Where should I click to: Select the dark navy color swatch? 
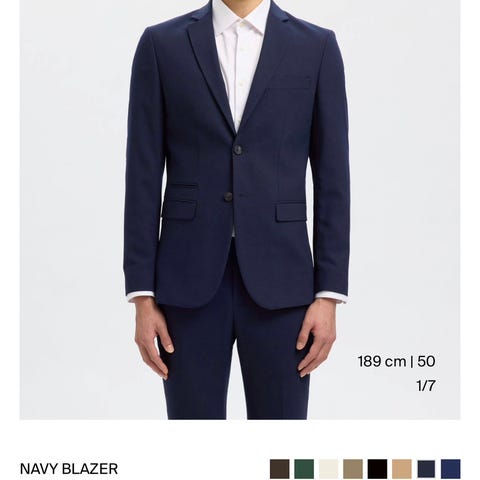pyautogui.click(x=426, y=469)
